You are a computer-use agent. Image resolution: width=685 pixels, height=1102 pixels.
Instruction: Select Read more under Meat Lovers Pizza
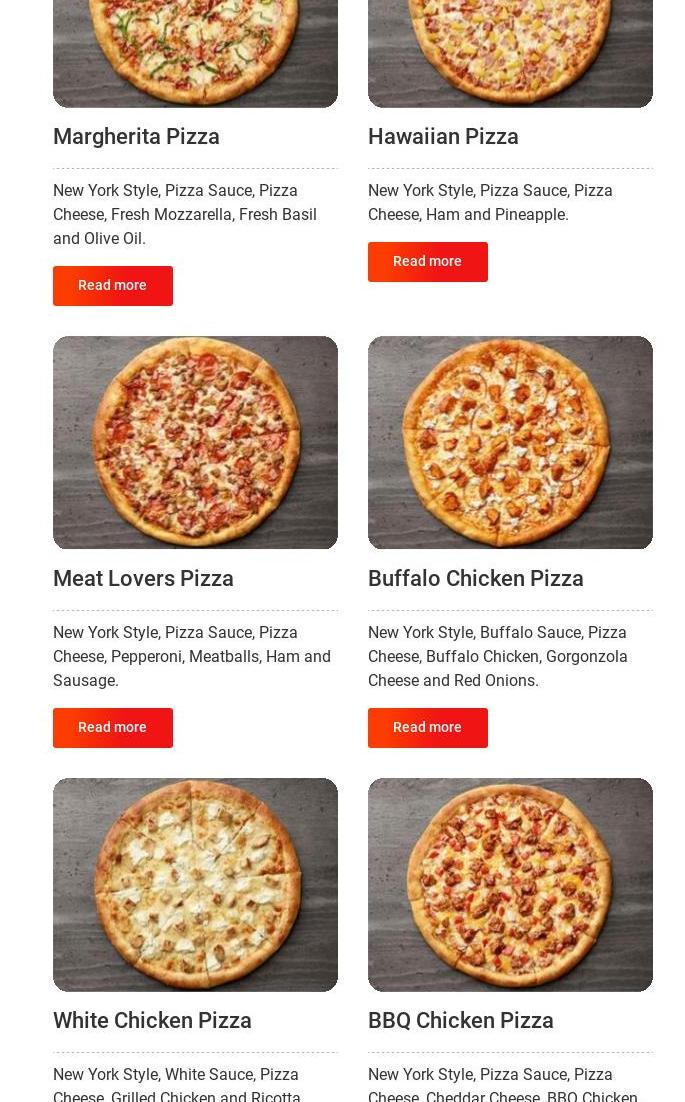pos(112,728)
